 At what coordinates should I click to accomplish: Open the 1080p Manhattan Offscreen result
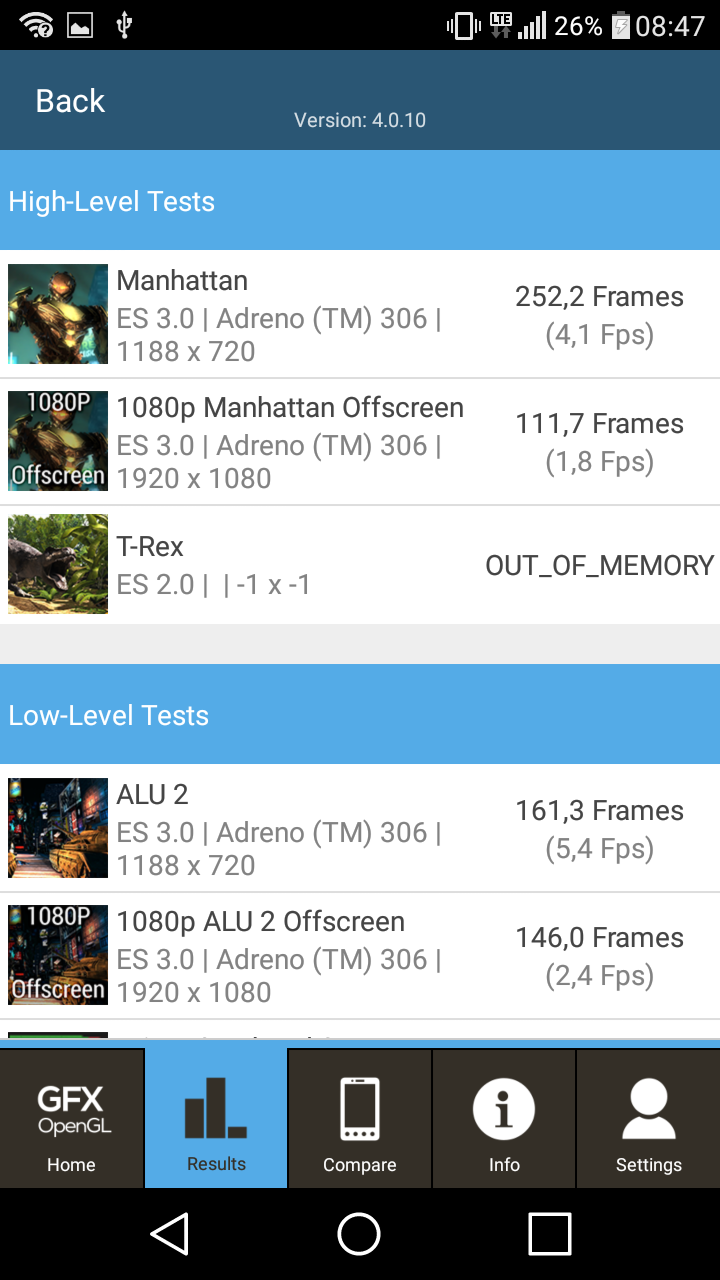pos(360,442)
